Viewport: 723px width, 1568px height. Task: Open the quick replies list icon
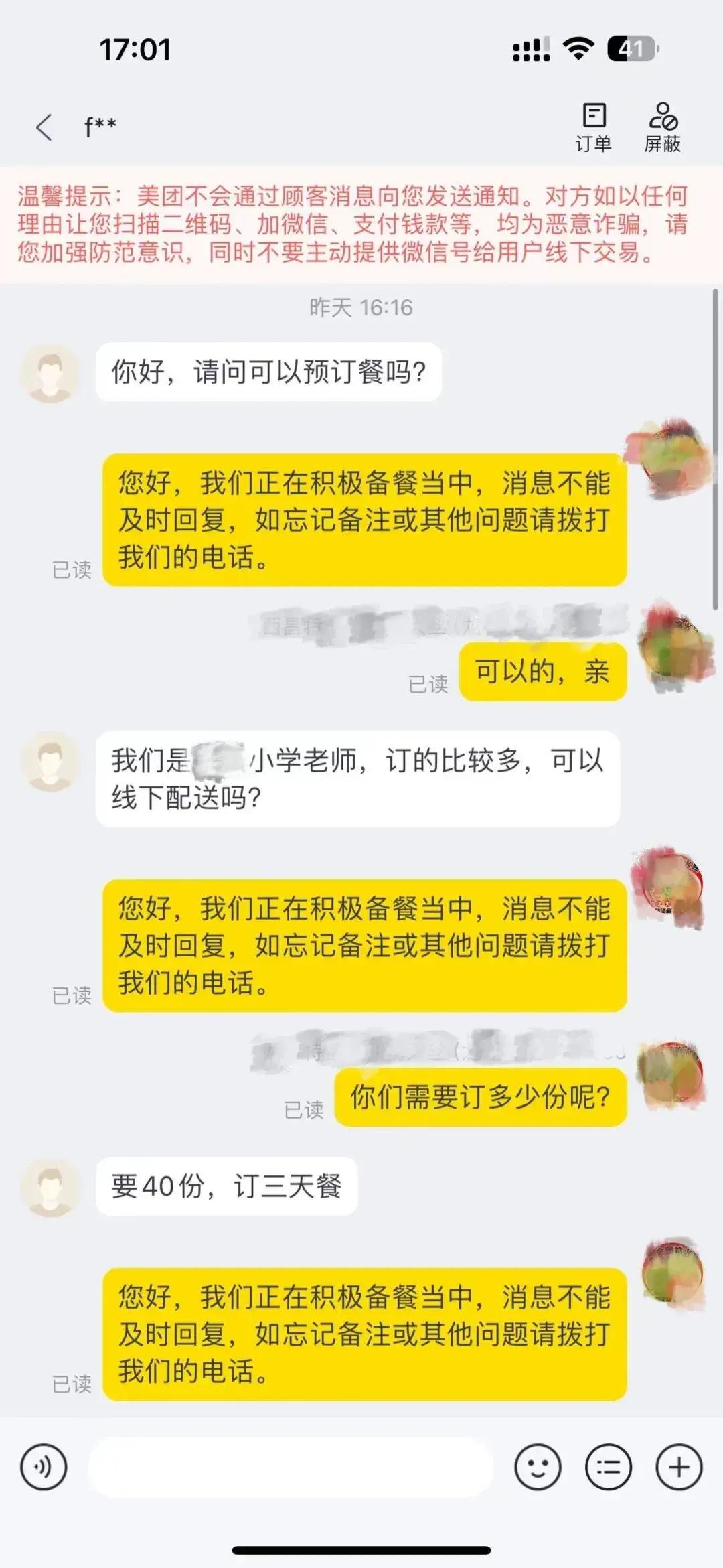tap(608, 1467)
